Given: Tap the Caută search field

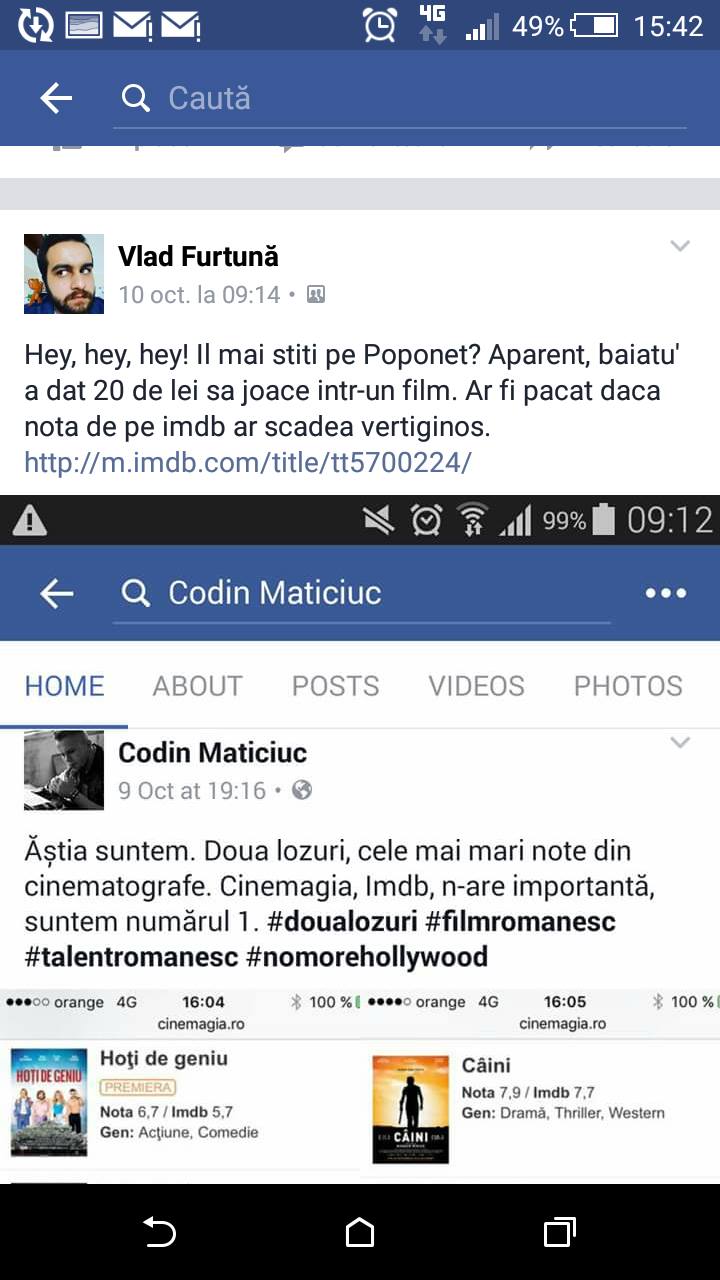Looking at the screenshot, I should pos(400,98).
